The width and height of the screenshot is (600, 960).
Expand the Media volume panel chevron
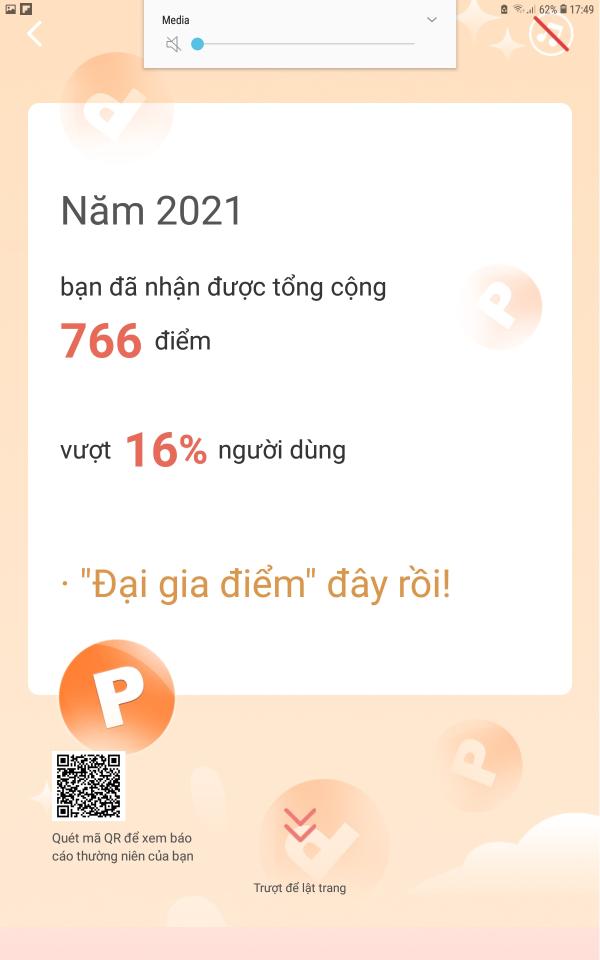[432, 20]
